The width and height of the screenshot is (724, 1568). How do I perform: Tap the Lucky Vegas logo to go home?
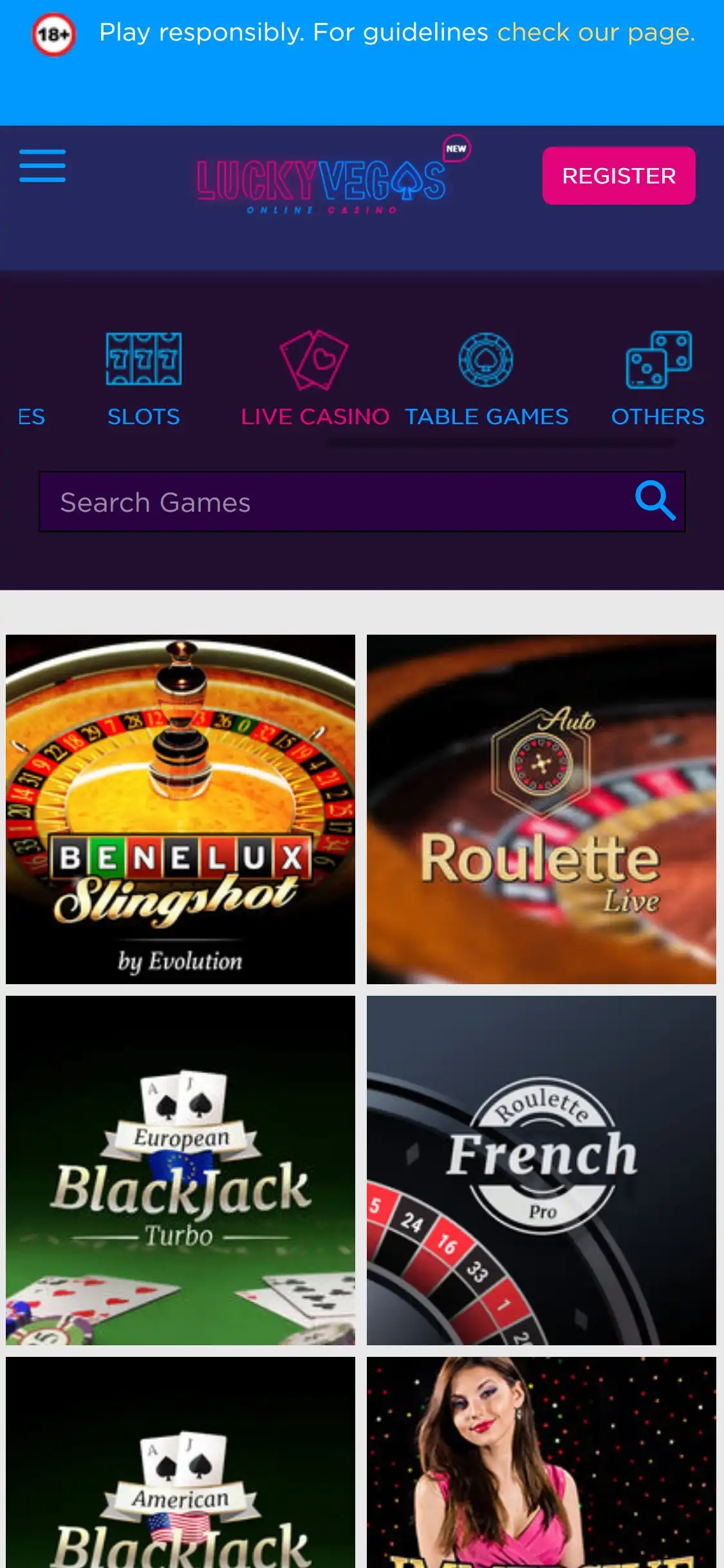(x=322, y=180)
